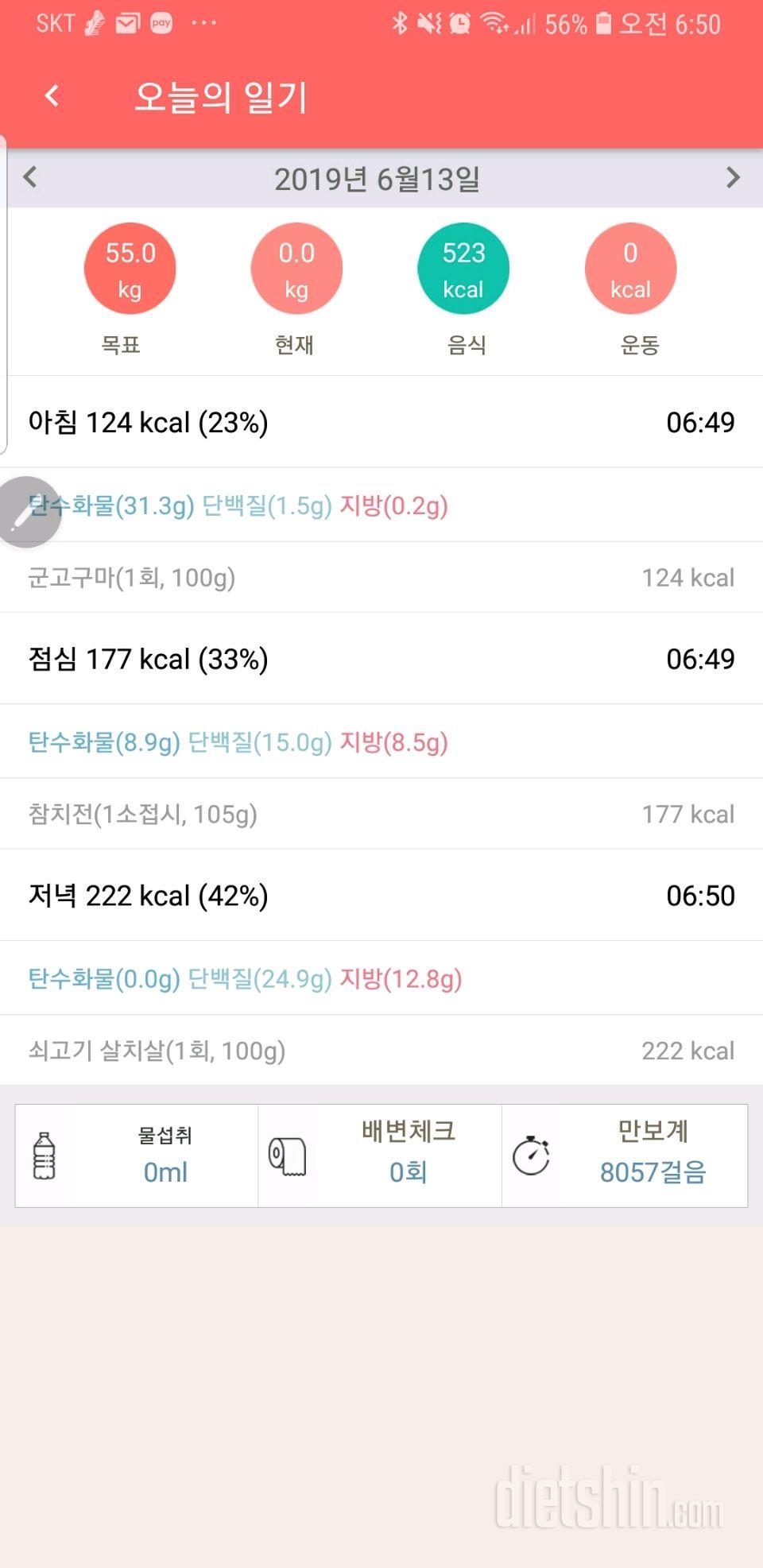Image resolution: width=763 pixels, height=1568 pixels.
Task: Select the 군고구마 food item
Action: point(381,578)
